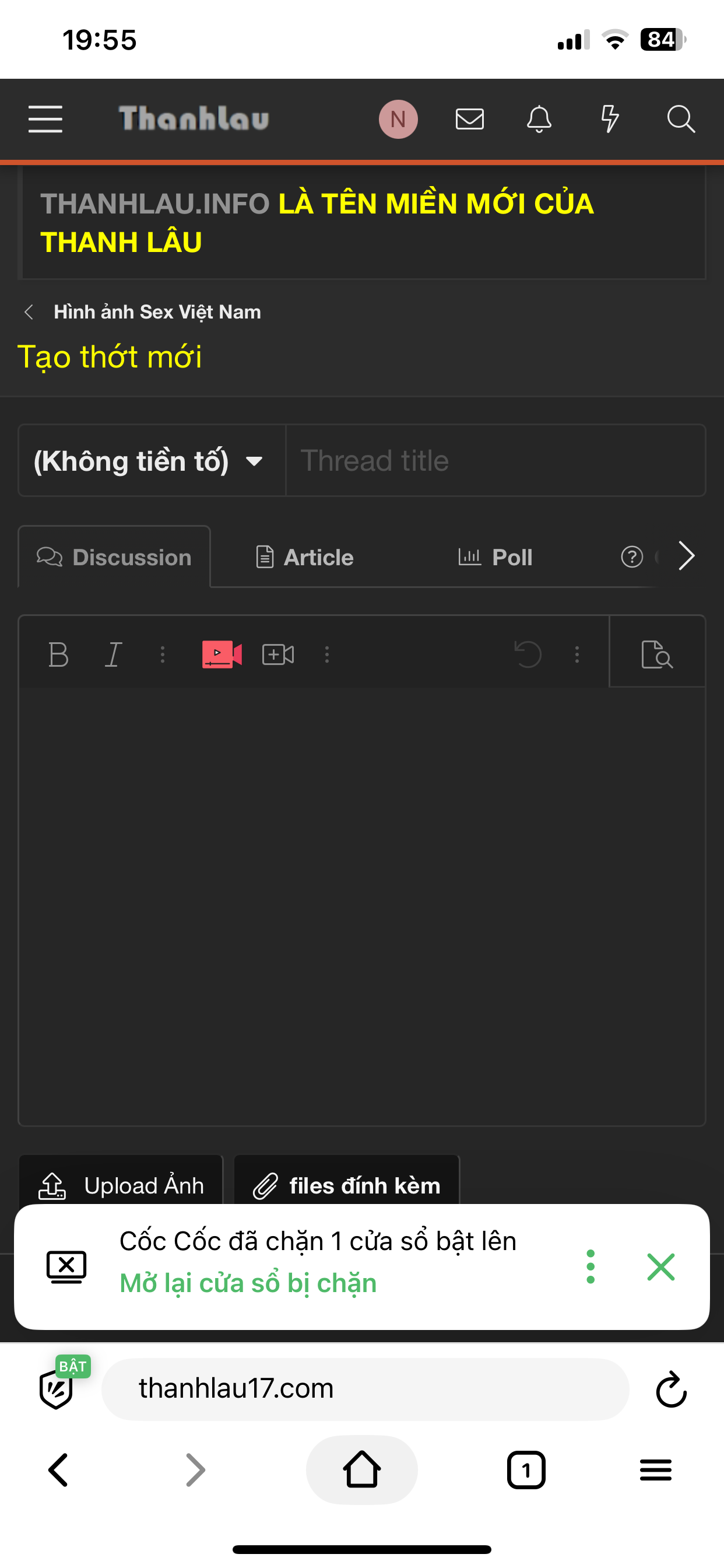724x1568 pixels.
Task: Open the inbox envelope icon
Action: tap(470, 118)
